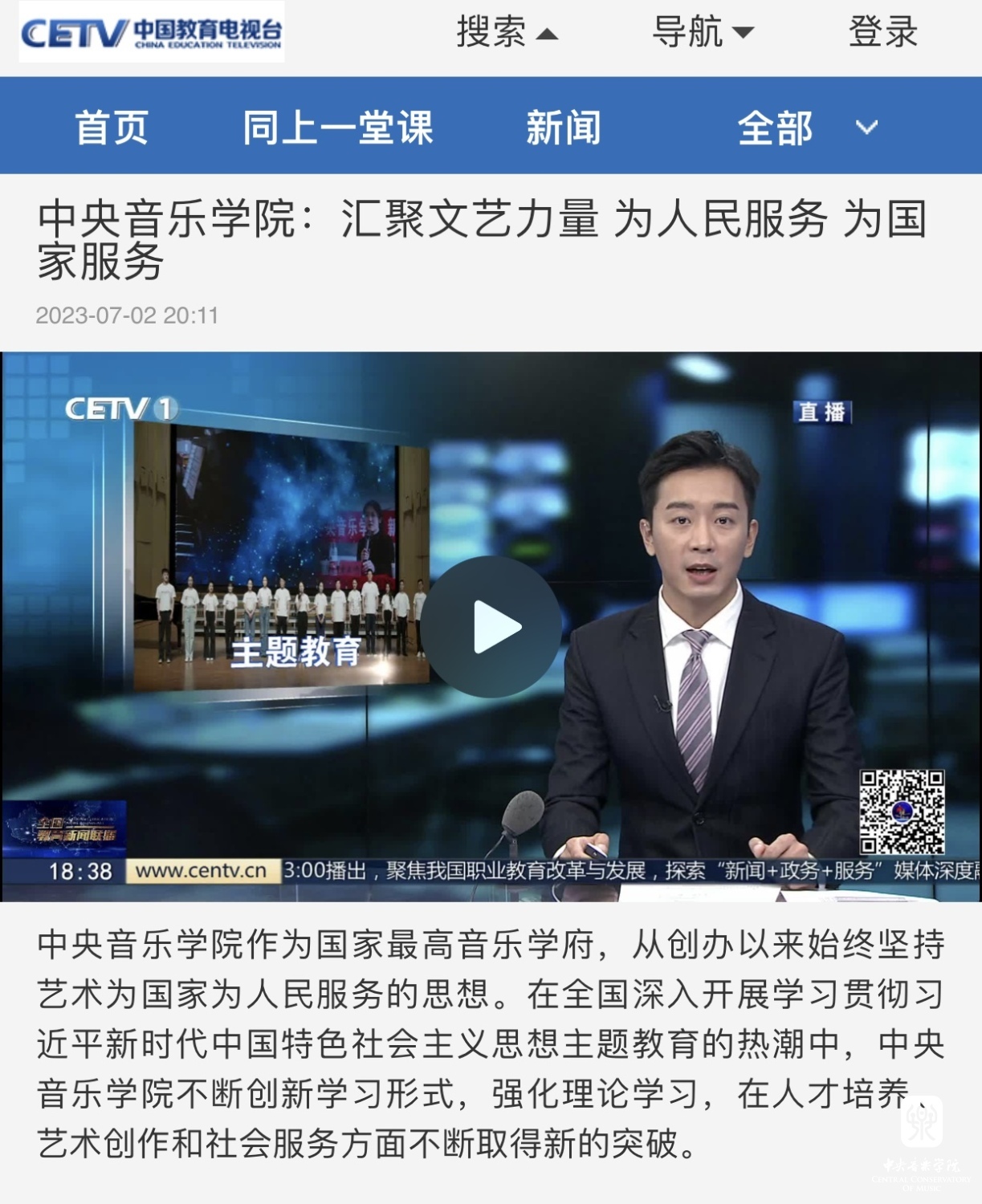Tap 登录 to log in

[882, 32]
